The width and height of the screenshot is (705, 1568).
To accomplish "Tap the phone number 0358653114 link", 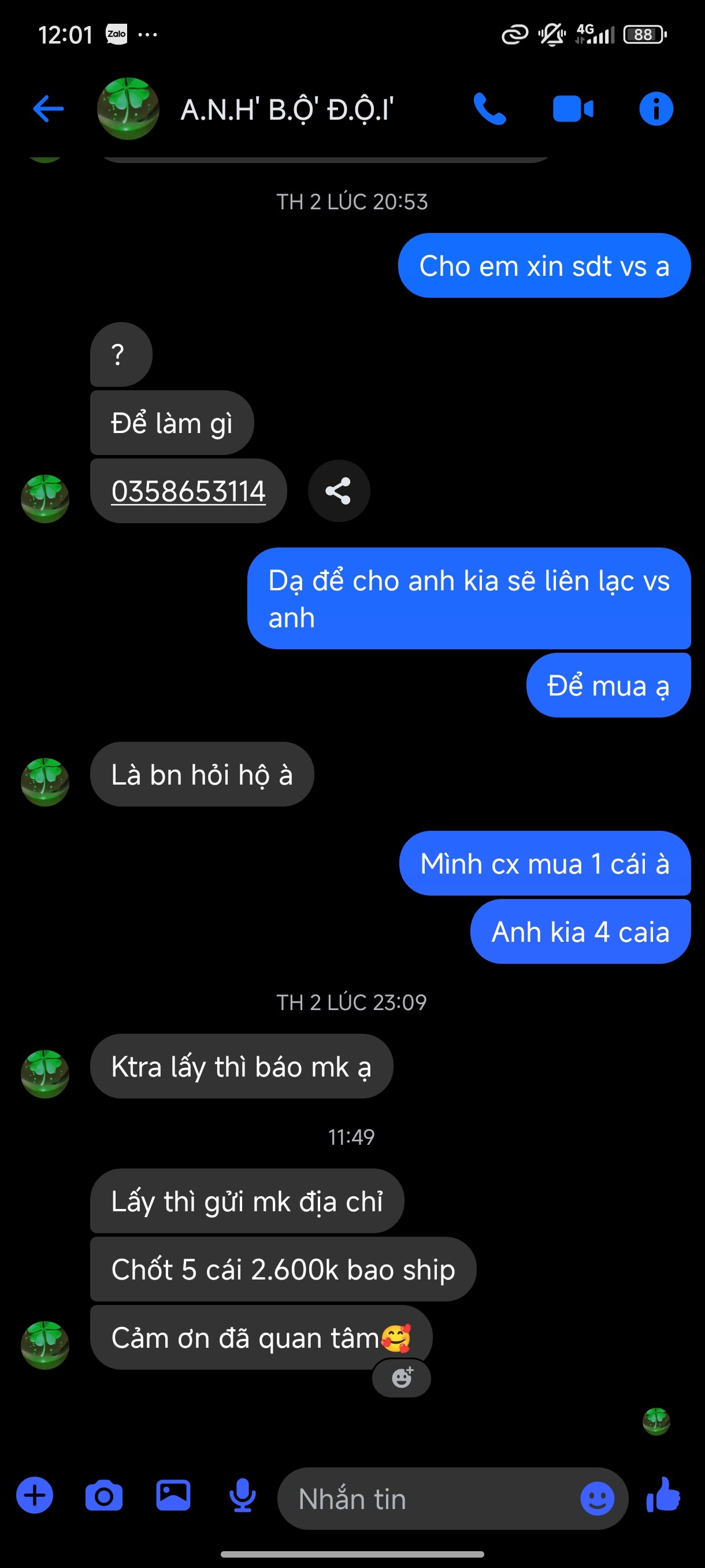I will tap(188, 491).
